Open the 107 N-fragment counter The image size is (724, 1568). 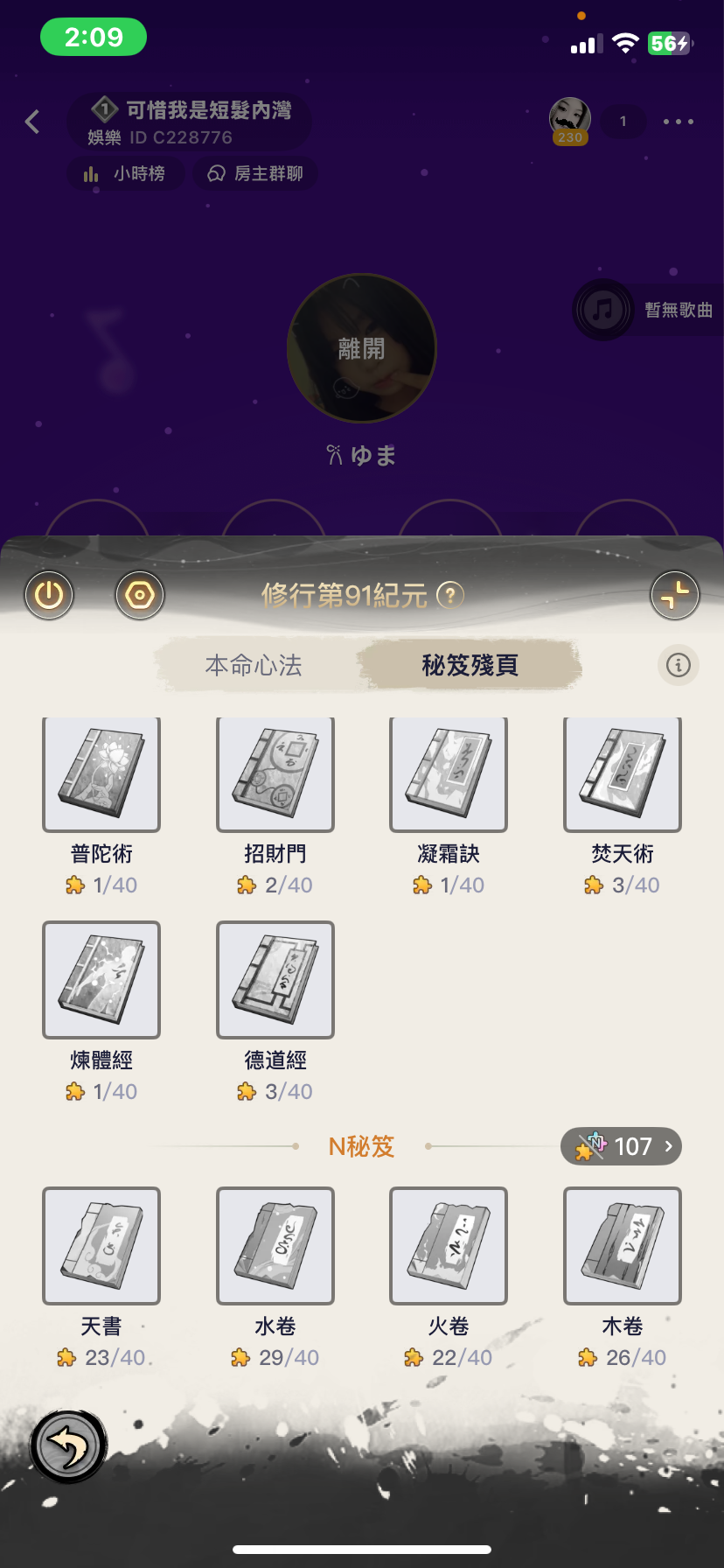pos(621,1146)
